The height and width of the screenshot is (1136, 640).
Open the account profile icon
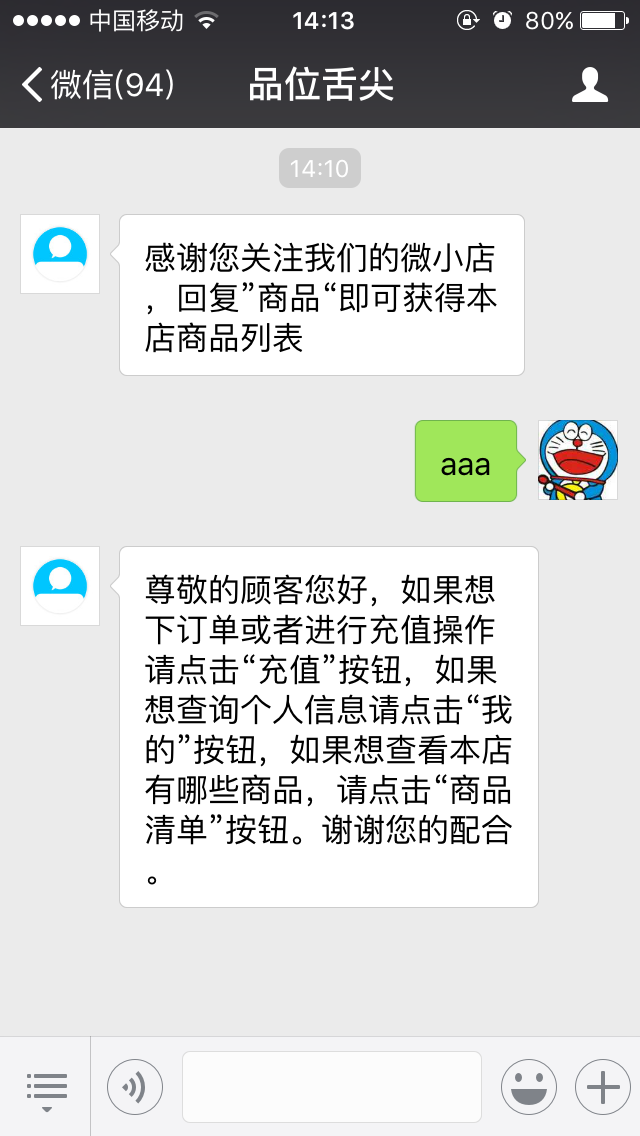click(x=589, y=85)
